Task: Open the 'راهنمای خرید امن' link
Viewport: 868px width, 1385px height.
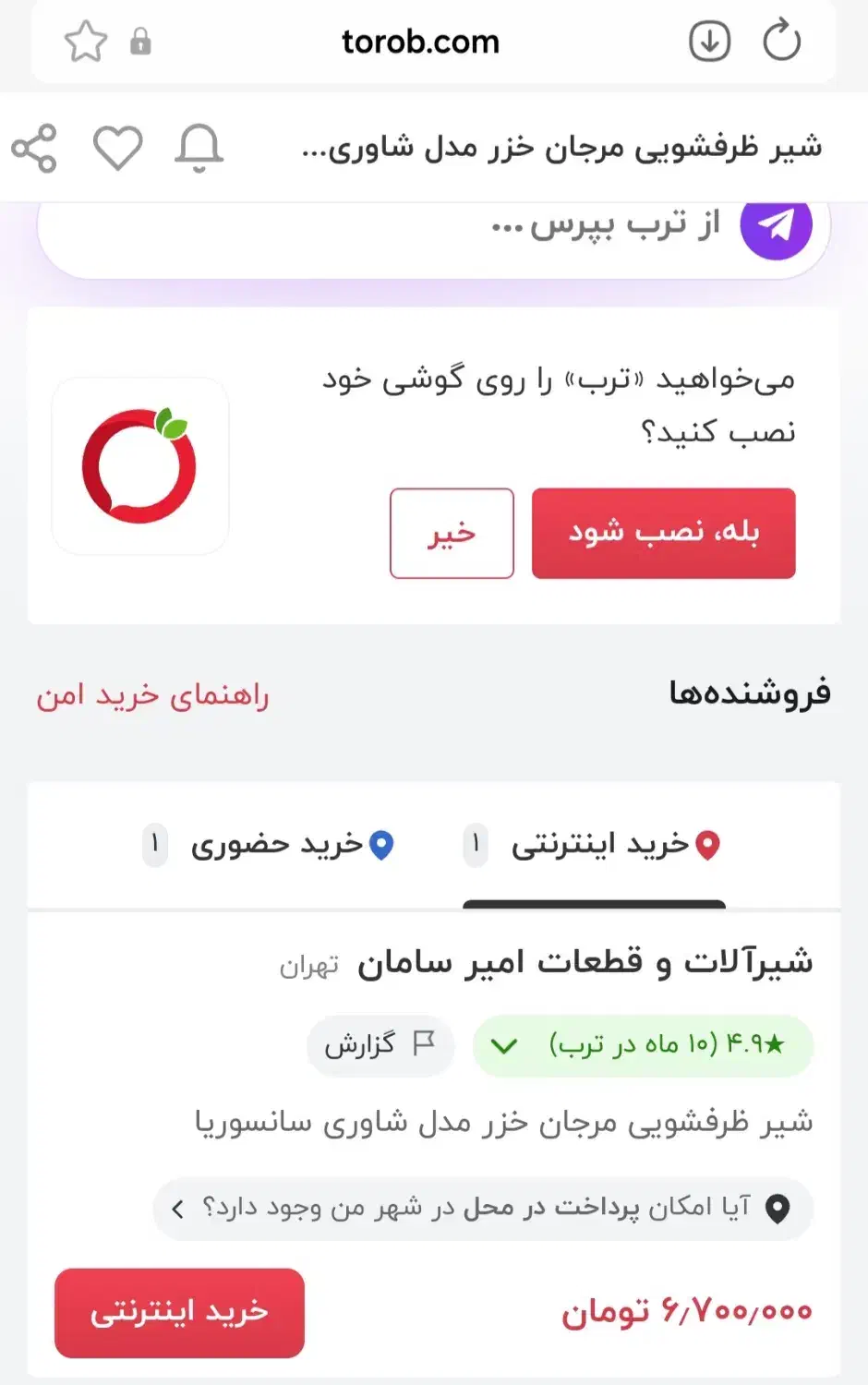Action: [x=152, y=695]
